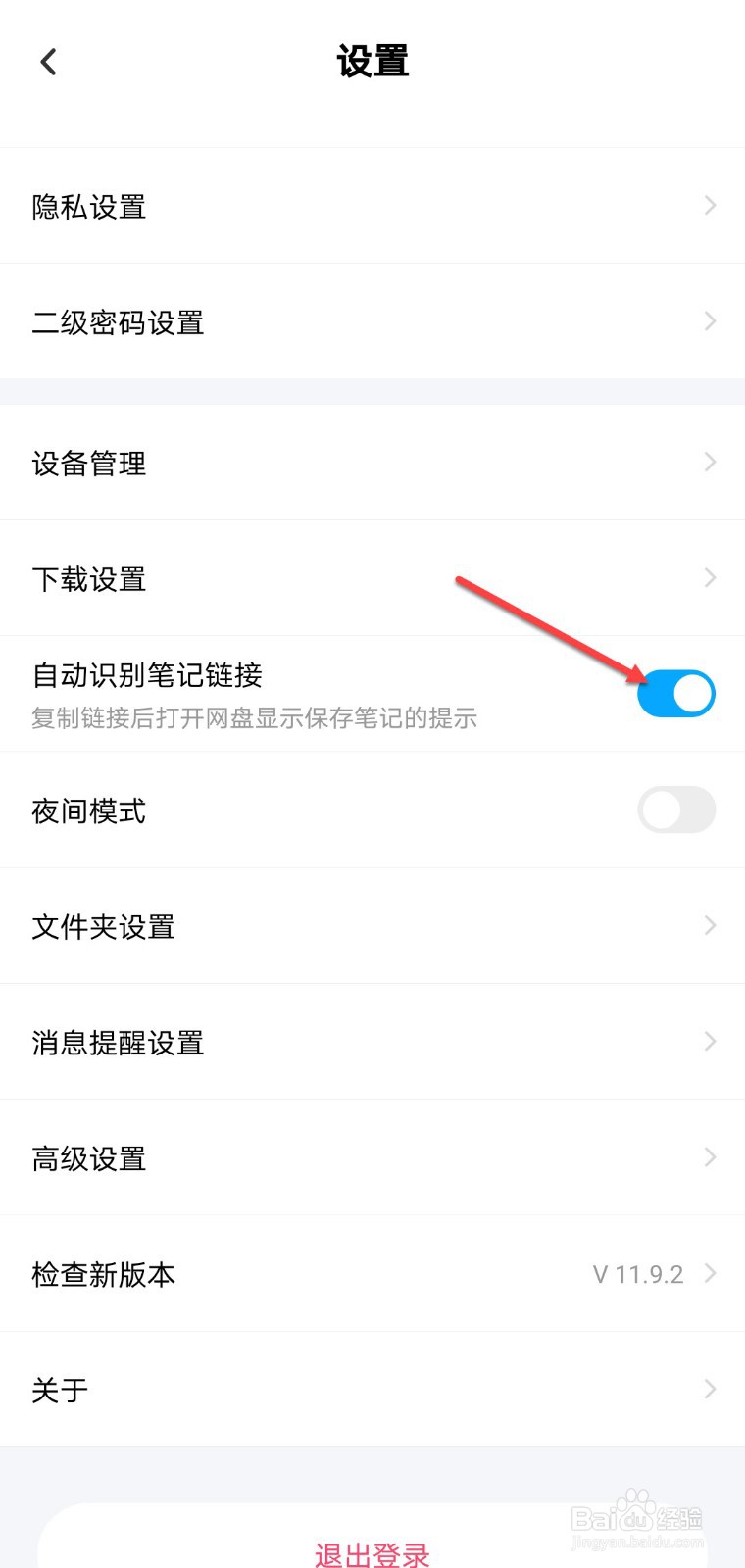
Task: Turn off automatic note link recognition
Action: pos(676,693)
